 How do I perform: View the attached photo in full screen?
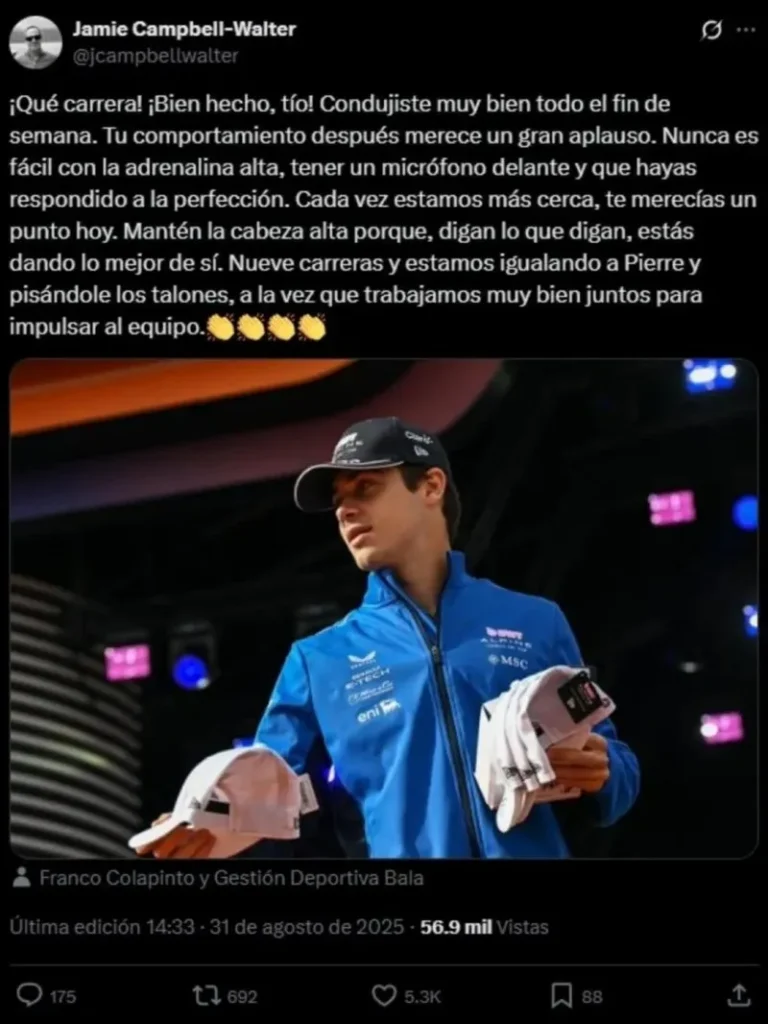(x=384, y=608)
